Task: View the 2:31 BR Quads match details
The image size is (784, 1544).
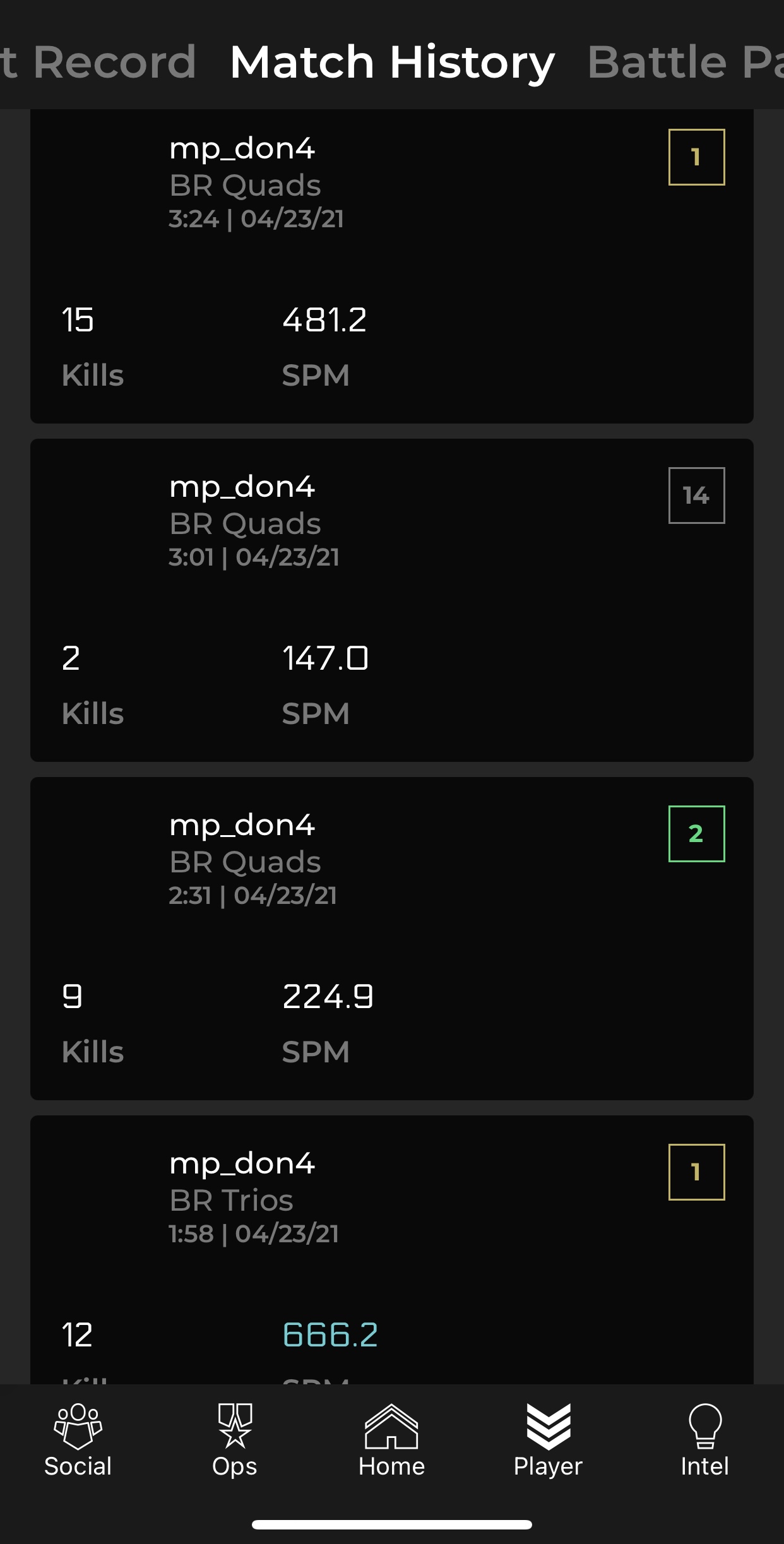Action: point(391,938)
